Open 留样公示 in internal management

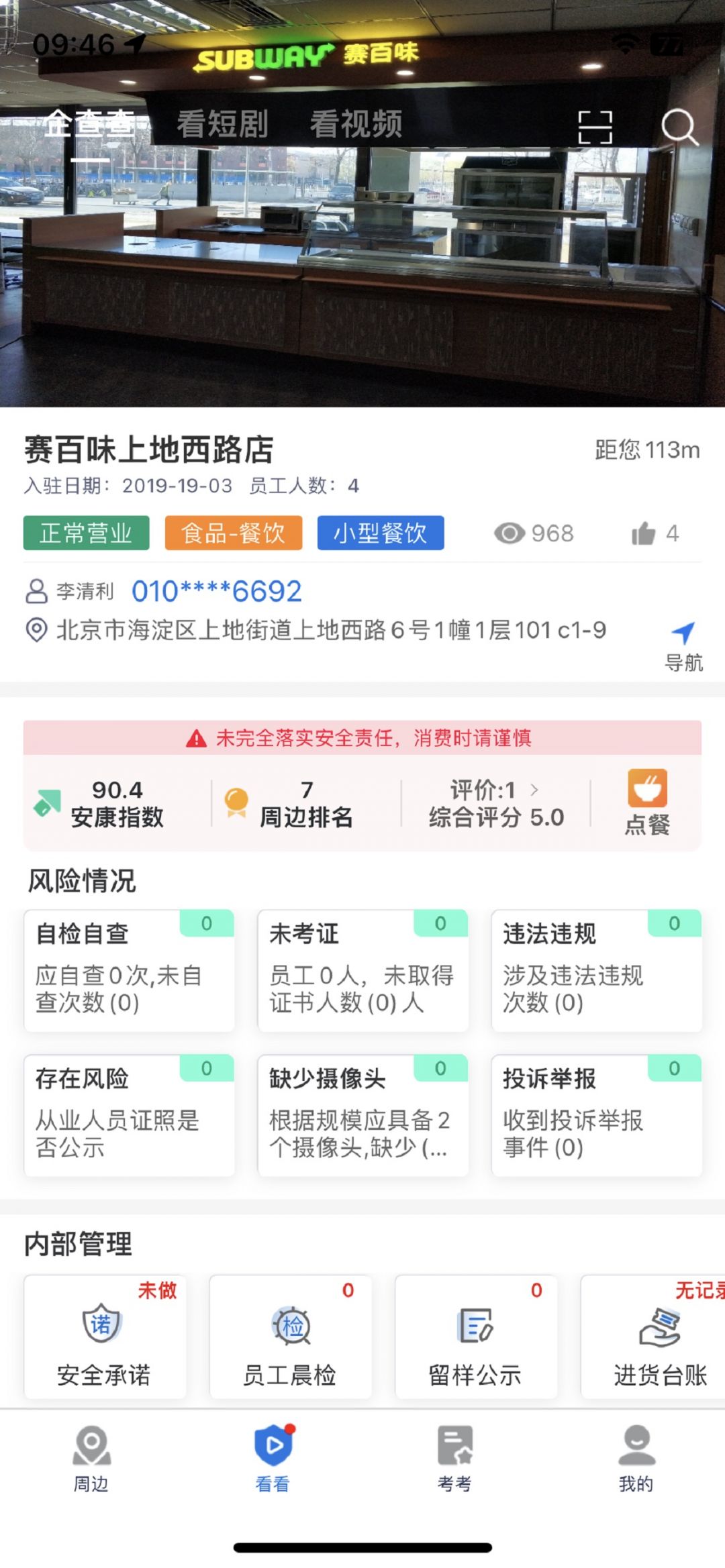[x=475, y=1337]
